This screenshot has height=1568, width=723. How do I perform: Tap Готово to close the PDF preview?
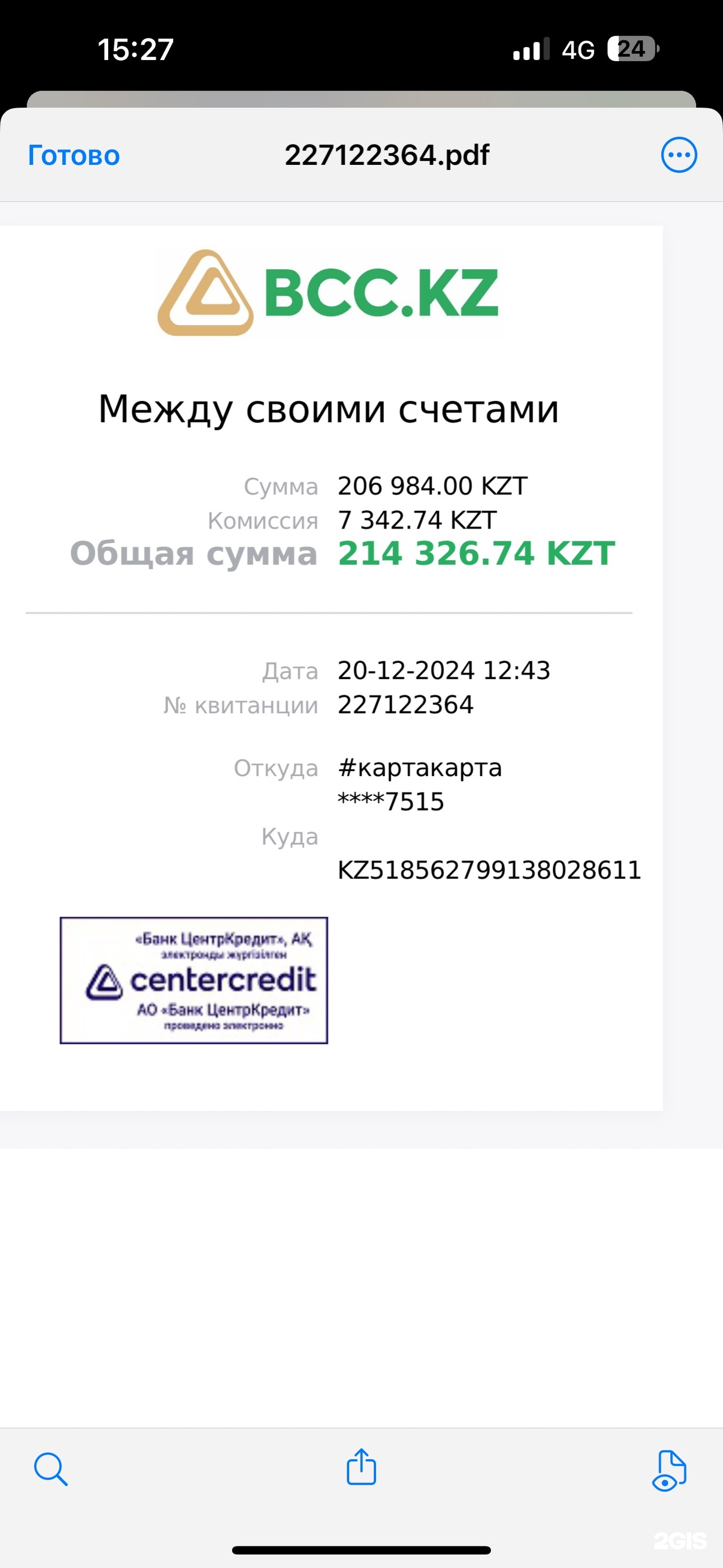tap(74, 155)
